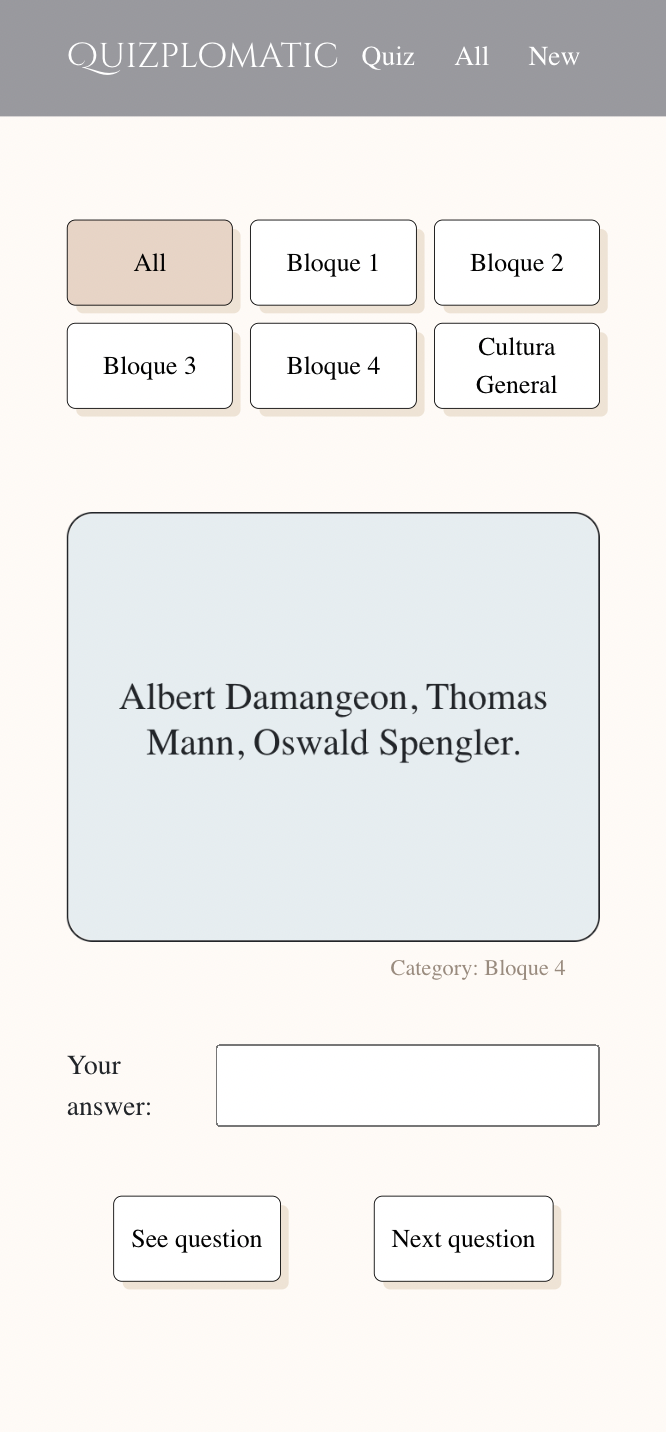
Task: Open the All link in the header
Action: coord(471,57)
